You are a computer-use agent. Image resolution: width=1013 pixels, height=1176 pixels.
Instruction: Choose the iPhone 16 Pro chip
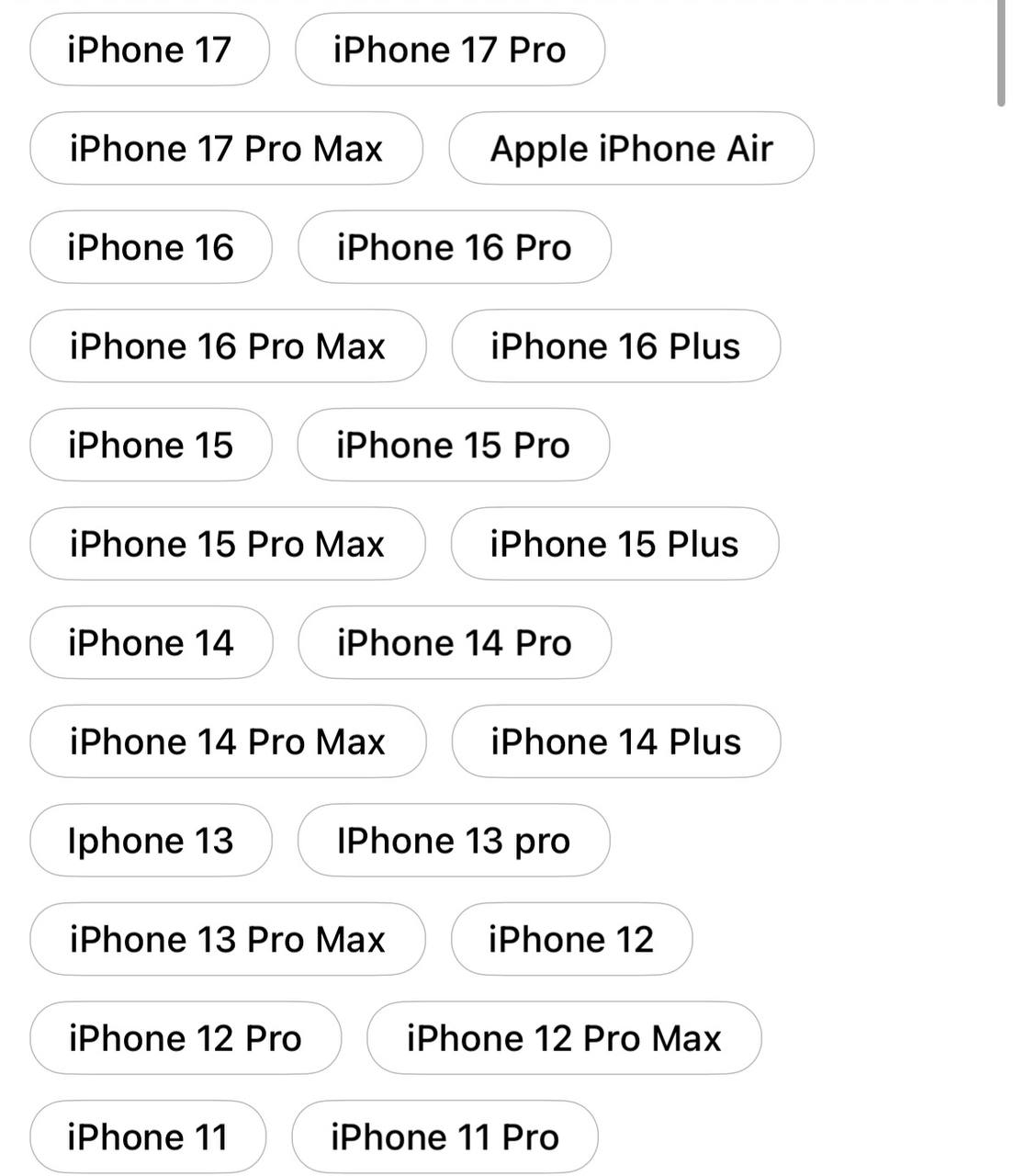point(454,247)
